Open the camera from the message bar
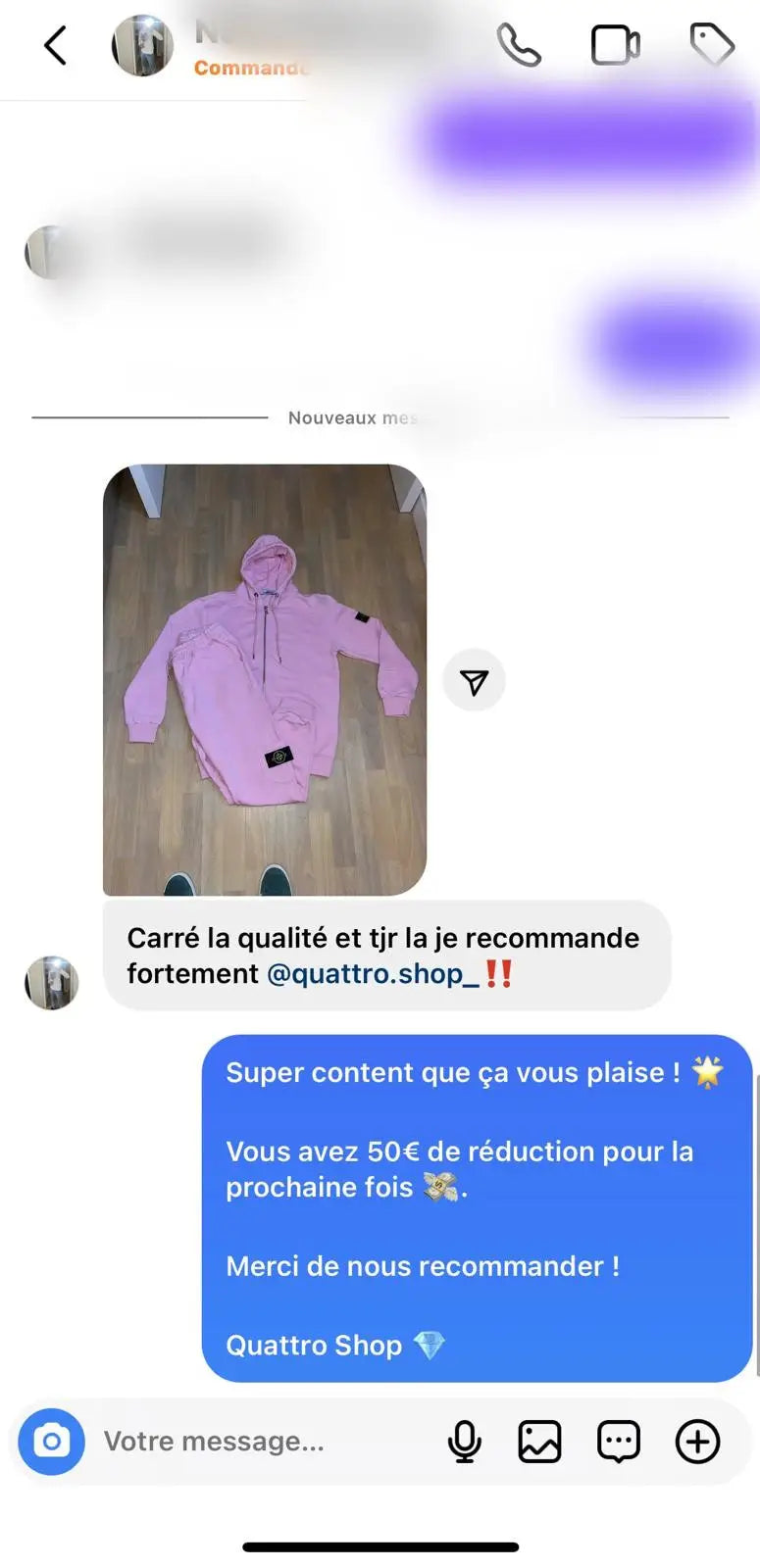760x1568 pixels. click(52, 1442)
